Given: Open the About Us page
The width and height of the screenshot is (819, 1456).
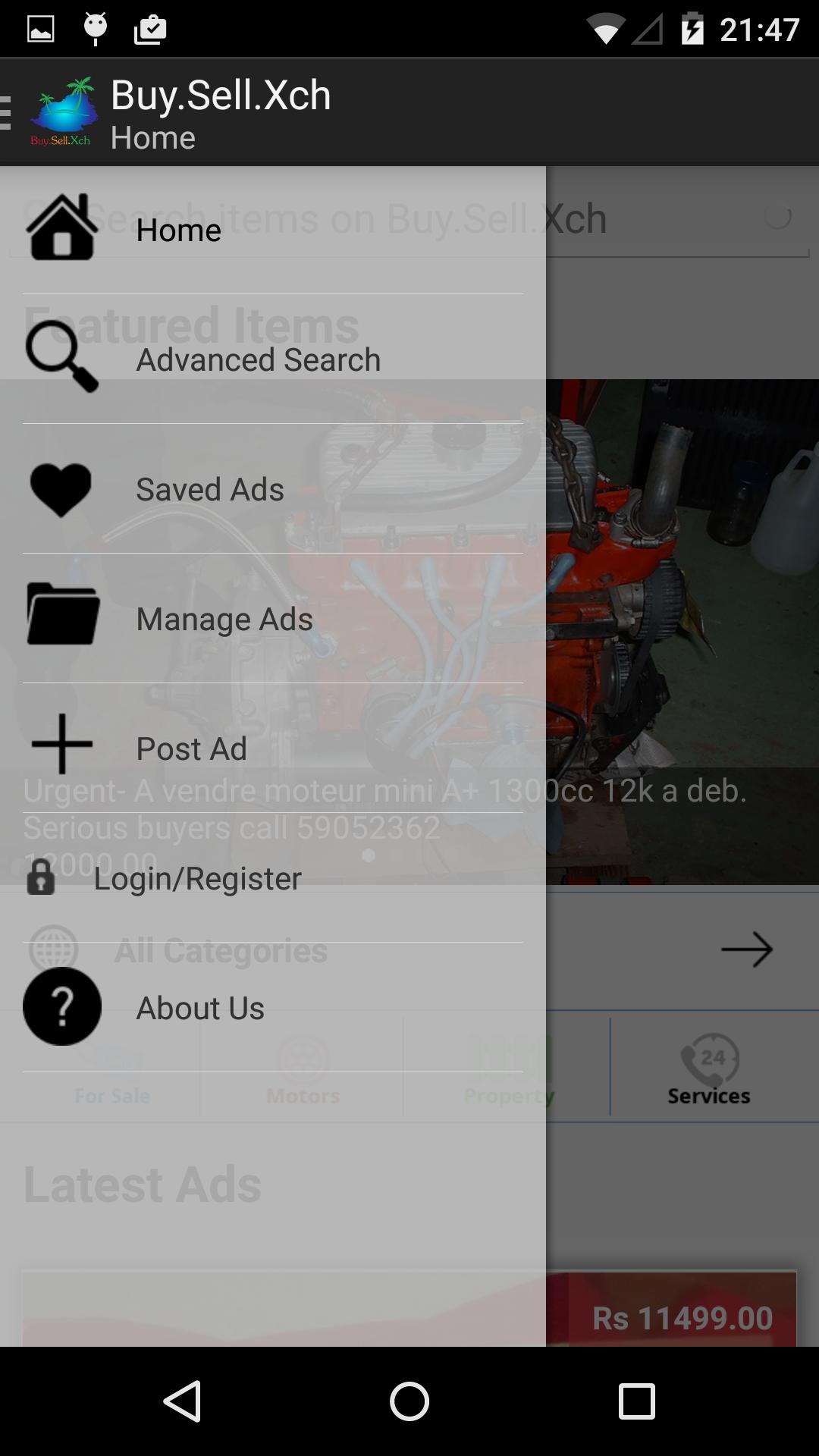Looking at the screenshot, I should pos(200,1008).
